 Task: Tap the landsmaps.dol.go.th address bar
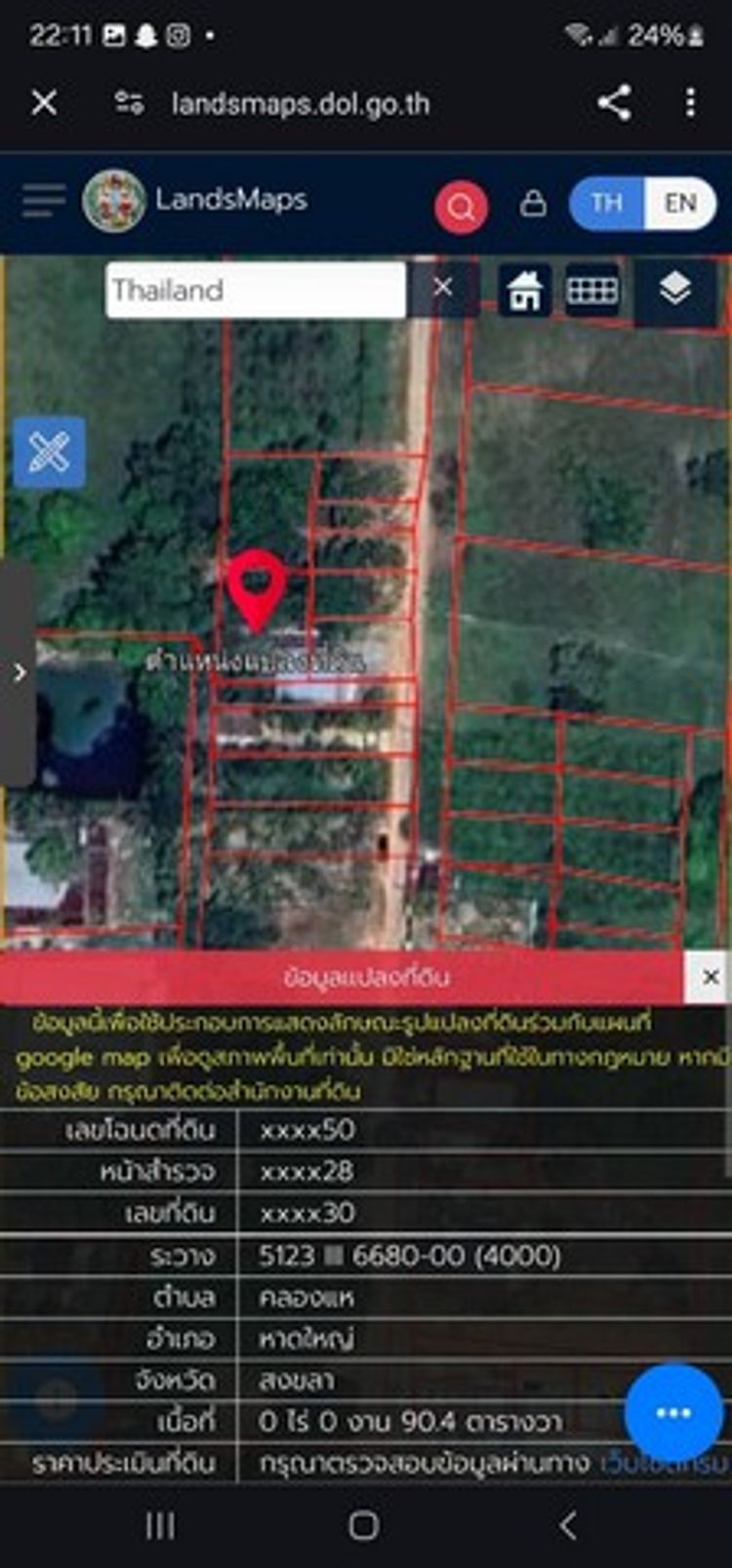click(300, 104)
